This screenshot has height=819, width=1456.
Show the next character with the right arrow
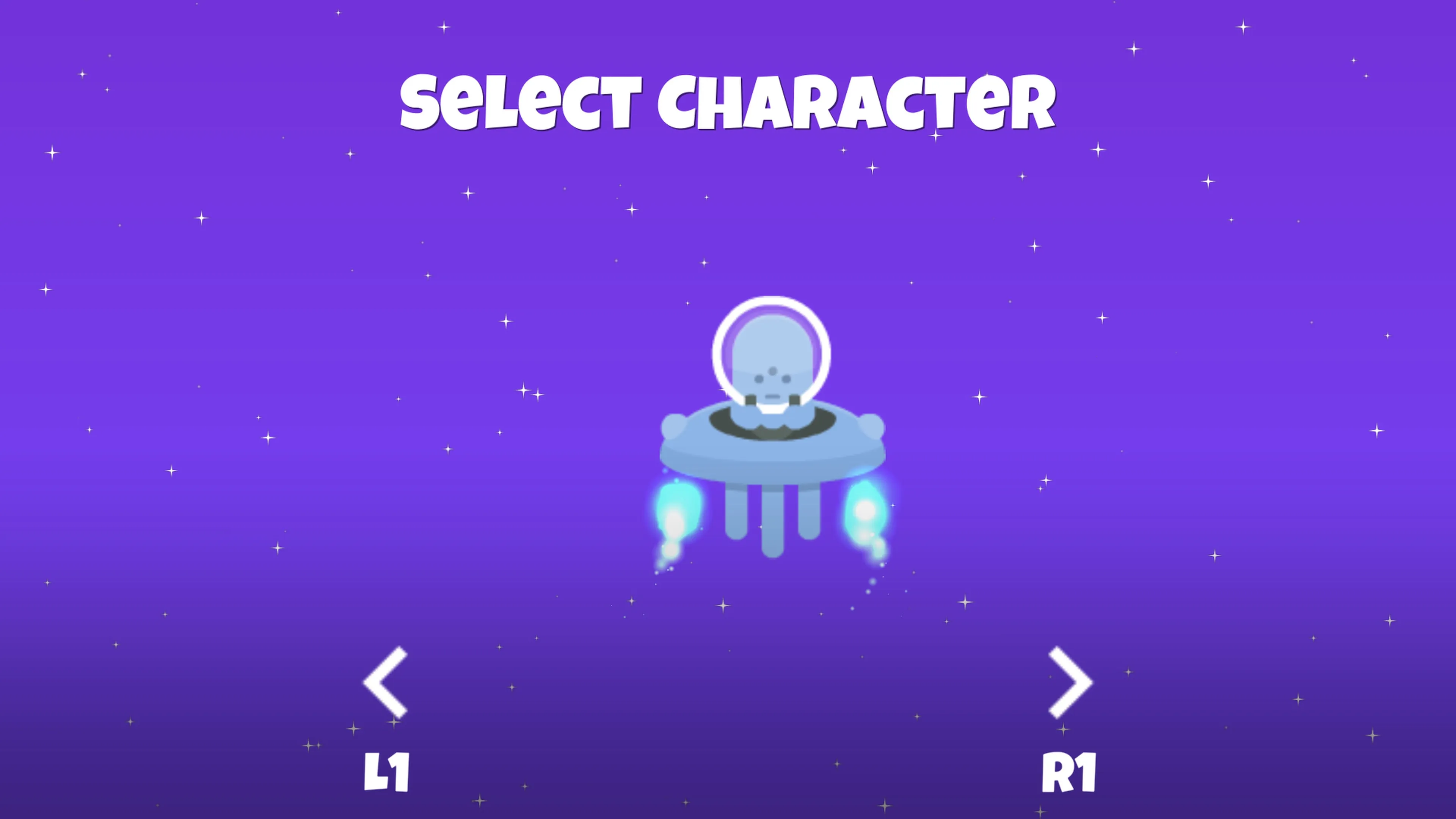pyautogui.click(x=1069, y=682)
